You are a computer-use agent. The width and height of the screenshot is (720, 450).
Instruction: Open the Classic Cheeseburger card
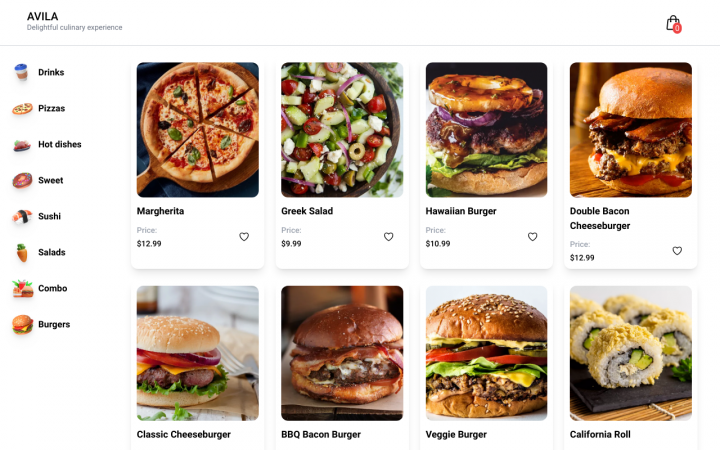coord(197,353)
